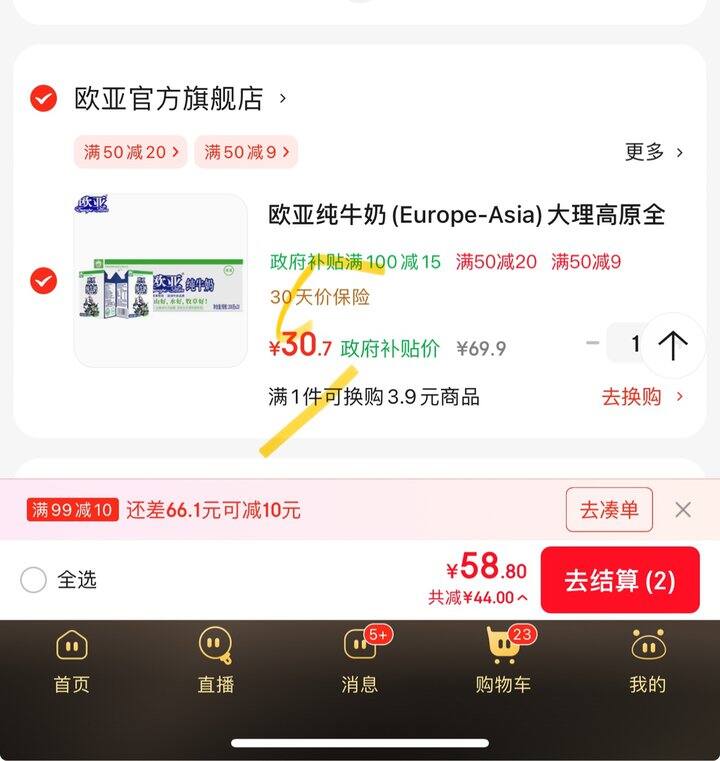Open 去换购 exchange purchase link
Image resolution: width=720 pixels, height=761 pixels.
click(631, 397)
